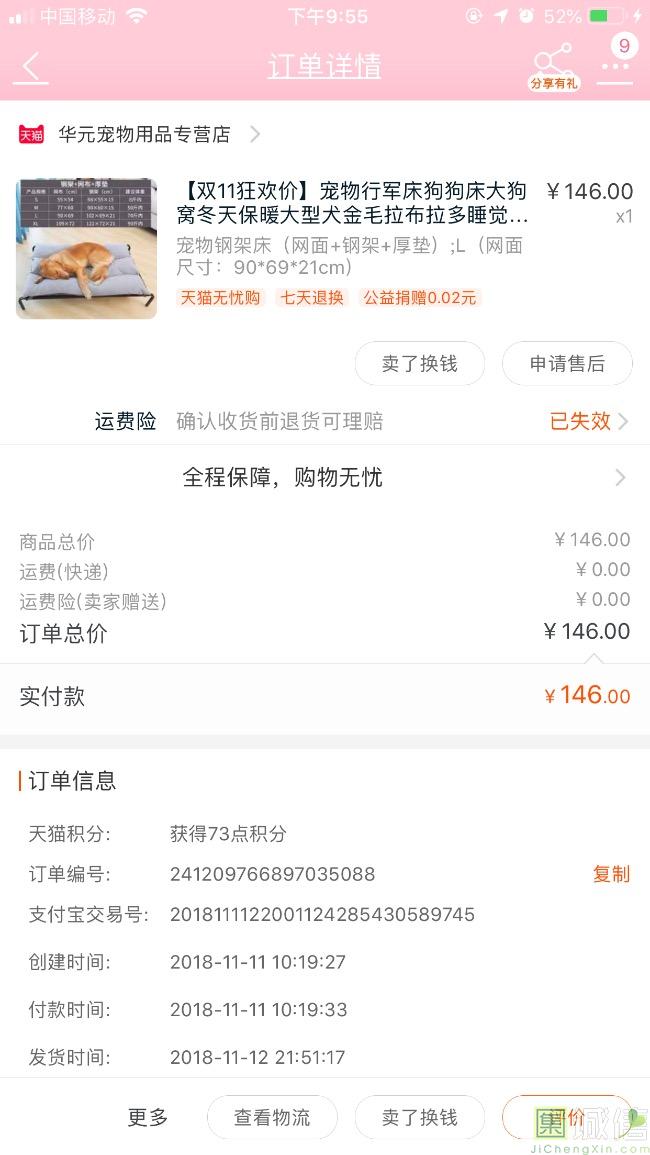The image size is (650, 1155).
Task: Open the pet bed product thumbnail
Action: pyautogui.click(x=87, y=249)
